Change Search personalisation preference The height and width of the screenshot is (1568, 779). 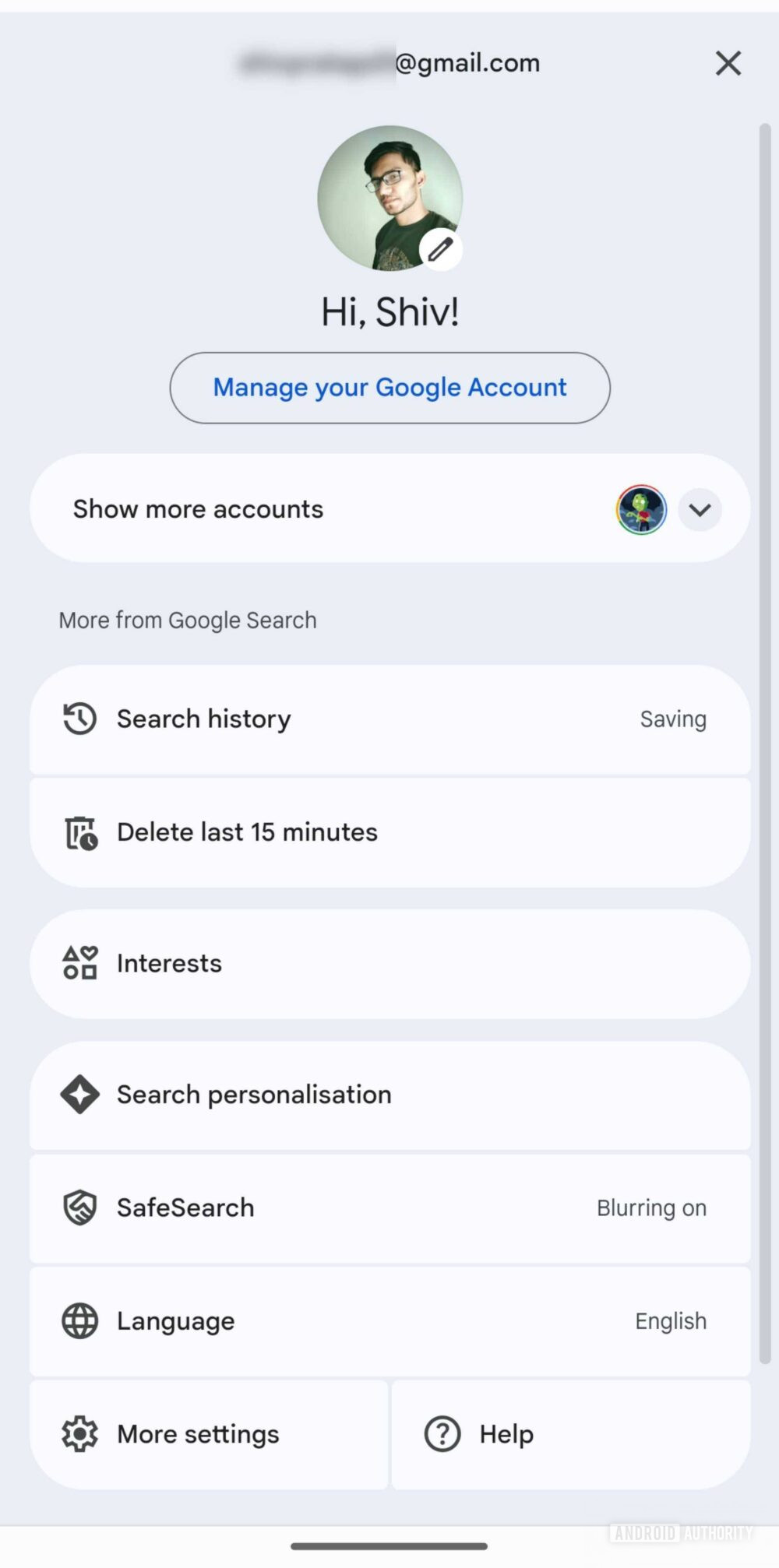click(x=389, y=1094)
